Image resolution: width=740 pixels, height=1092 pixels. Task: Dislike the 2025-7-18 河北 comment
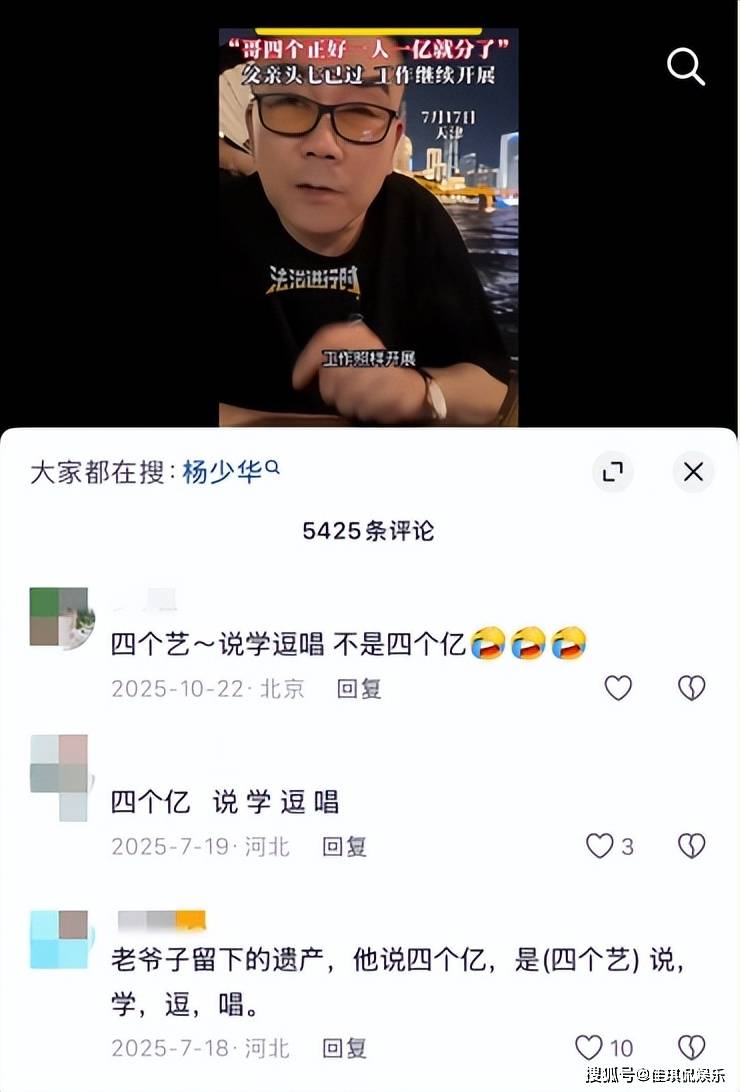pos(692,1047)
